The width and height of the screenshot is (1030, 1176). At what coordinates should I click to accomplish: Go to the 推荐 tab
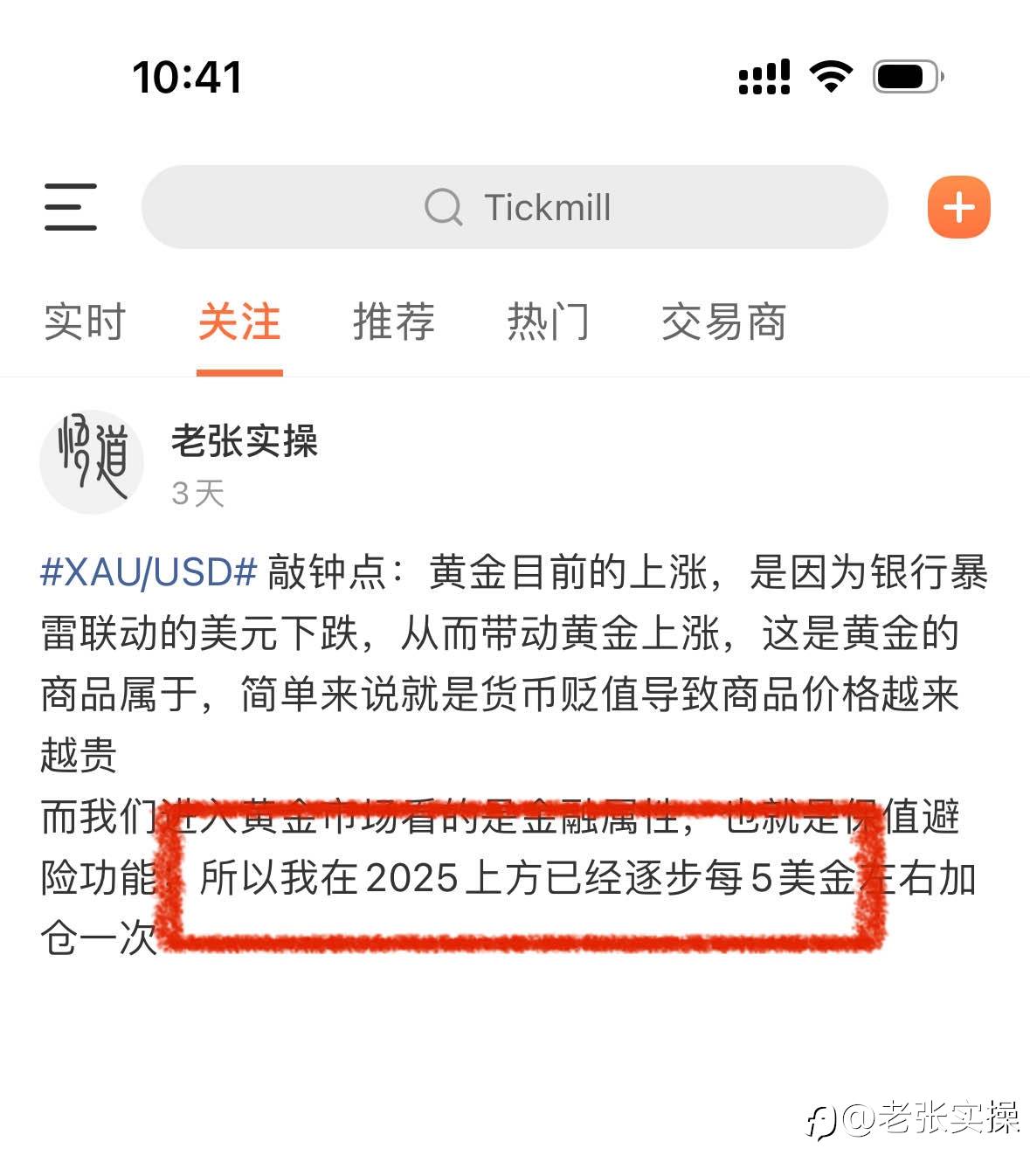(x=393, y=322)
